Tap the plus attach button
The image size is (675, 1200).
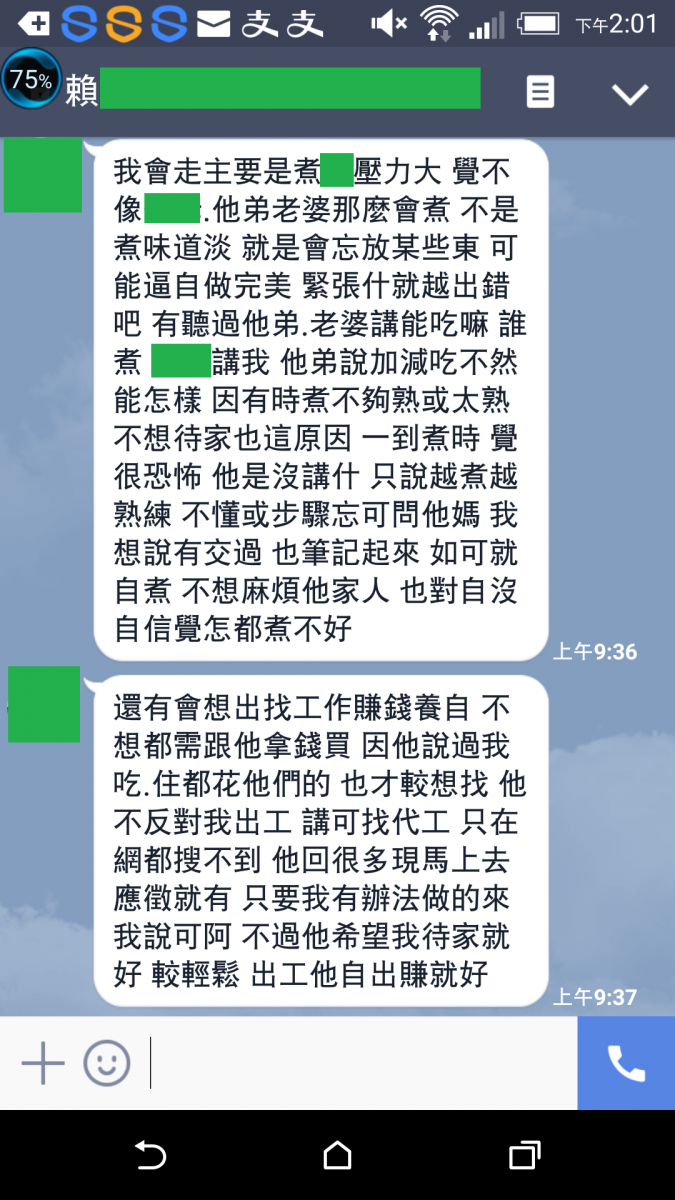tap(43, 1062)
